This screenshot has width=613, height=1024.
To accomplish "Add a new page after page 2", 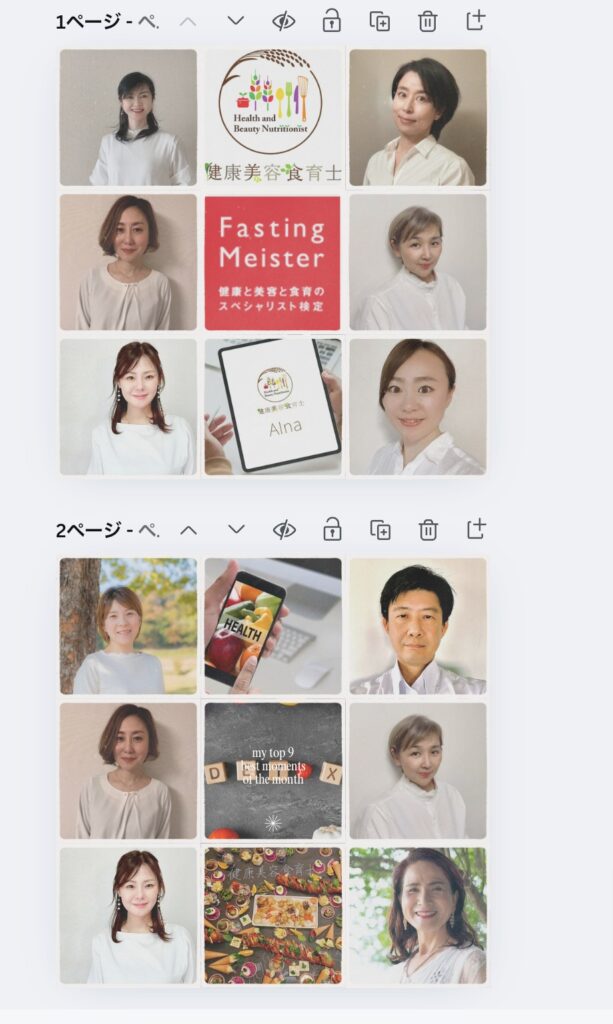I will point(476,529).
